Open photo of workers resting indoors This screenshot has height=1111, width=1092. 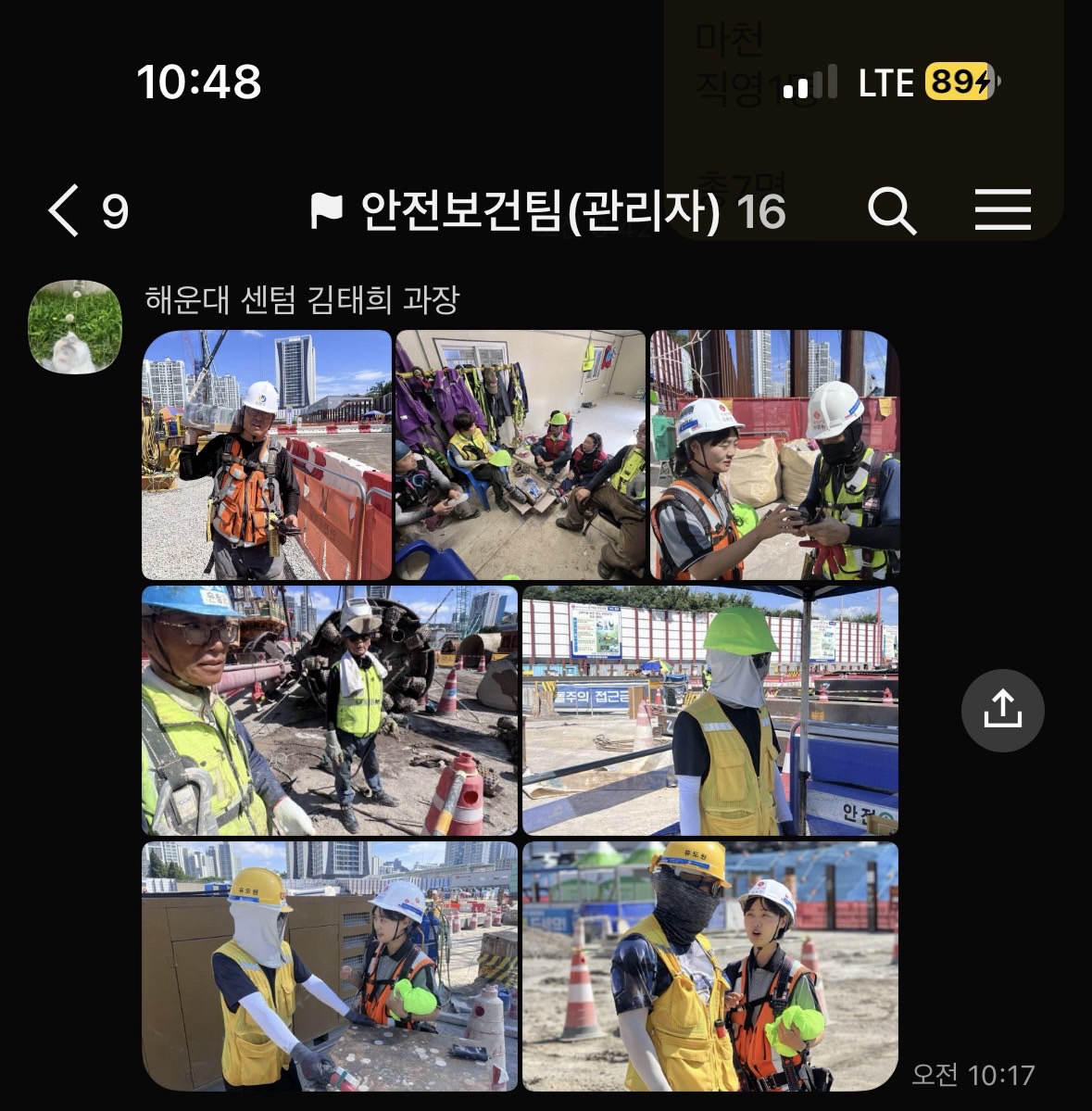[x=520, y=455]
